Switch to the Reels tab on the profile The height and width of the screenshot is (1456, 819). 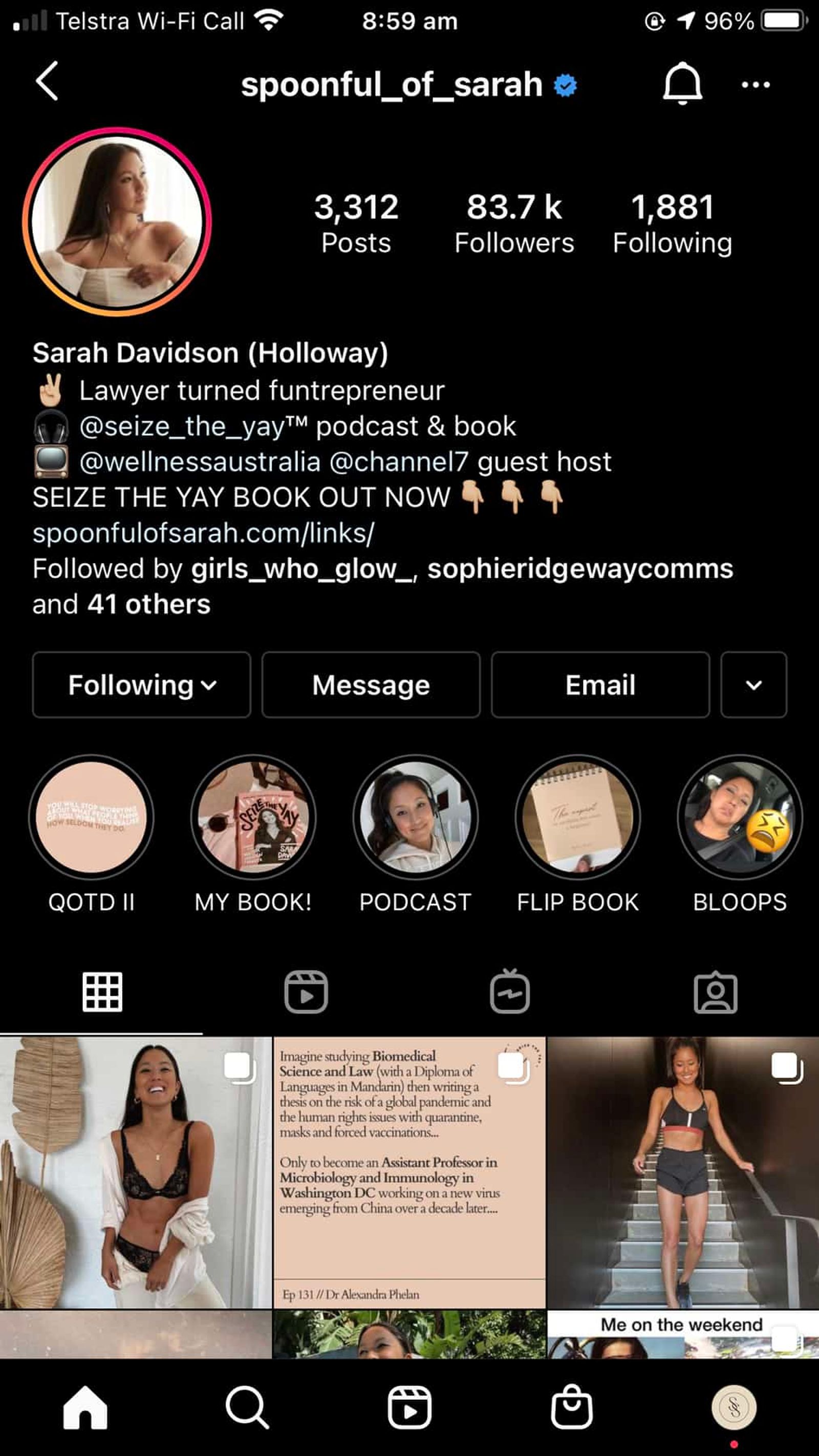[306, 993]
